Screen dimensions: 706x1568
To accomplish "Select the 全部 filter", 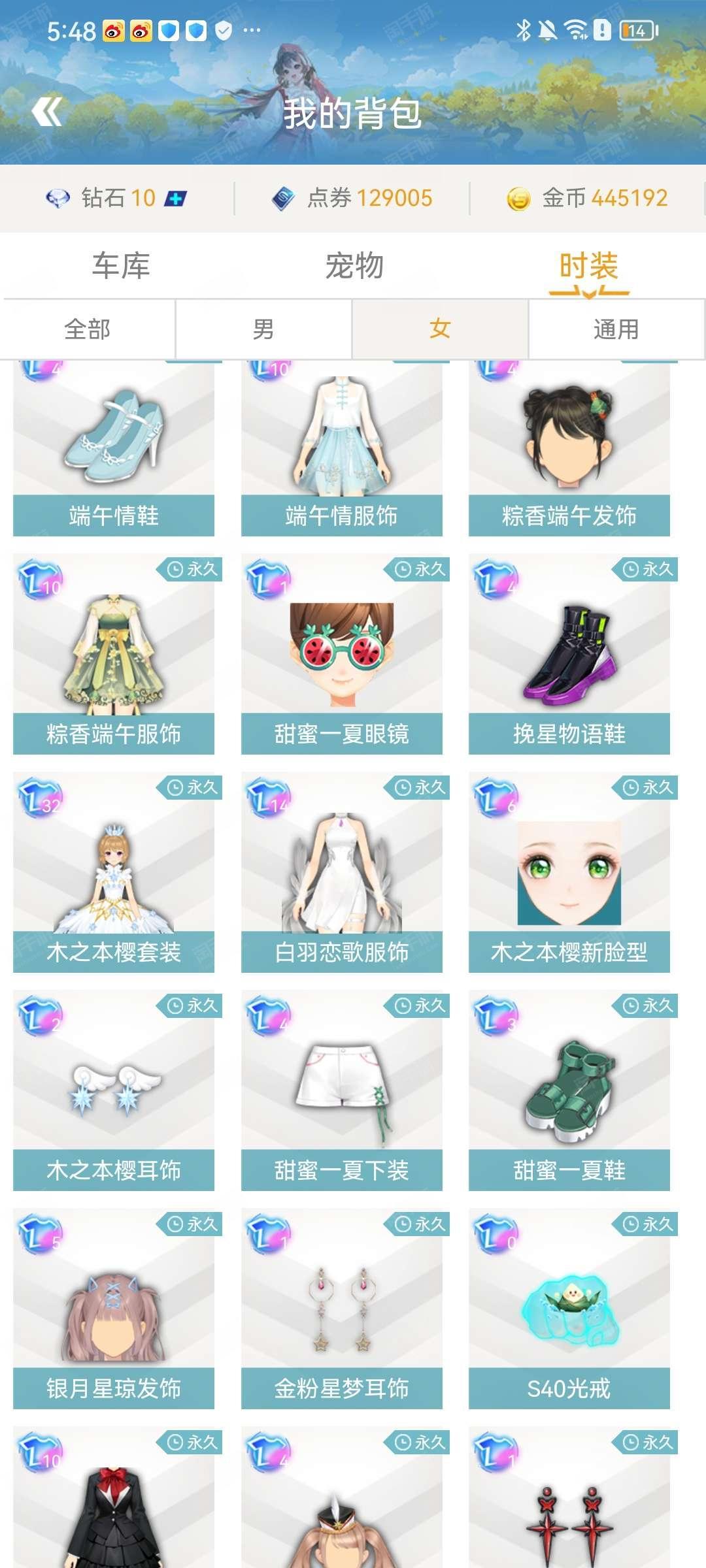I will click(x=88, y=329).
